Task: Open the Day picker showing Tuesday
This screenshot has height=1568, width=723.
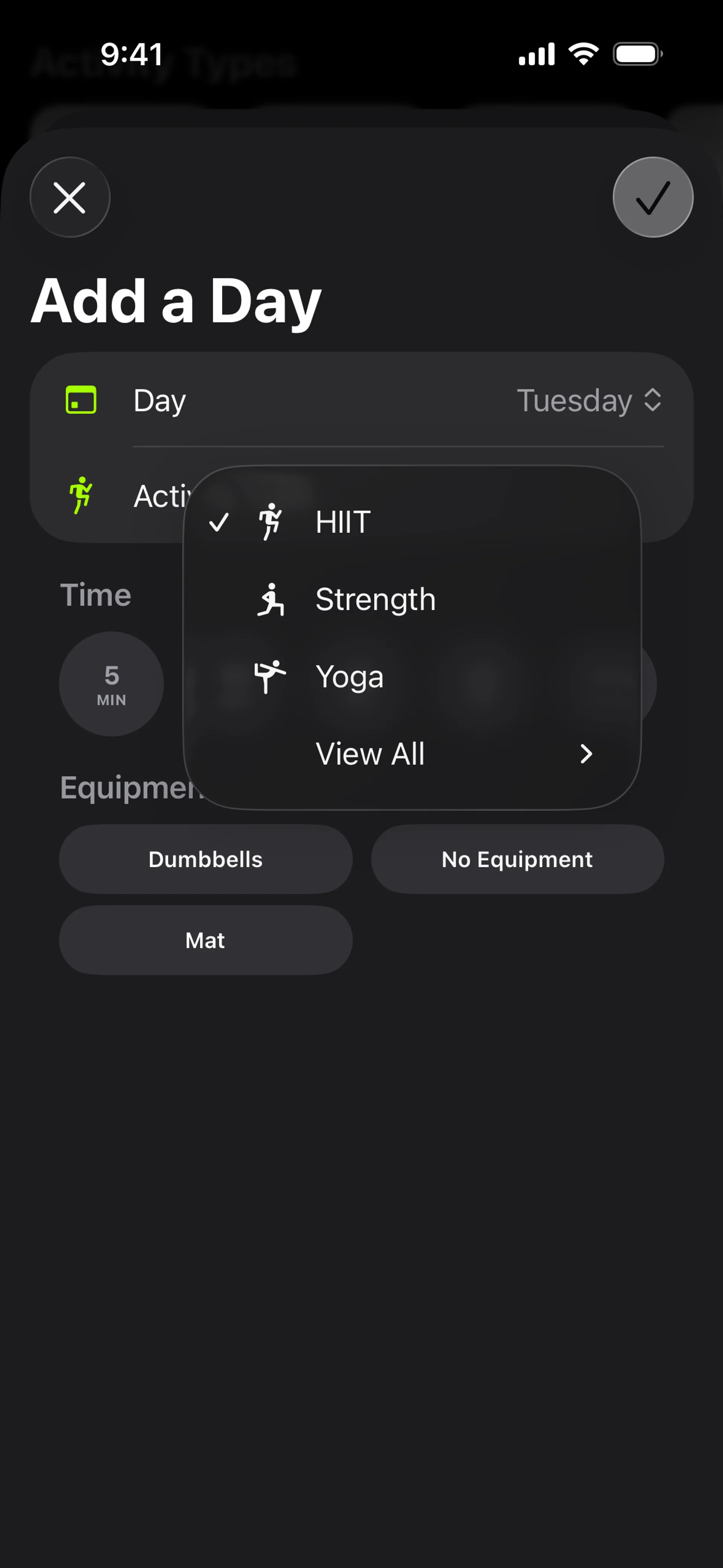Action: [589, 400]
